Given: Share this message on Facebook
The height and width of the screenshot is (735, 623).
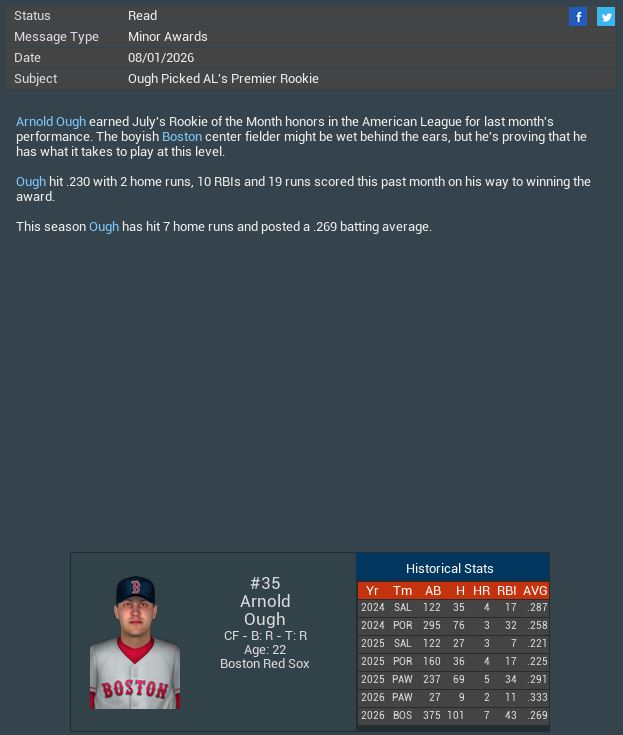Looking at the screenshot, I should (578, 16).
